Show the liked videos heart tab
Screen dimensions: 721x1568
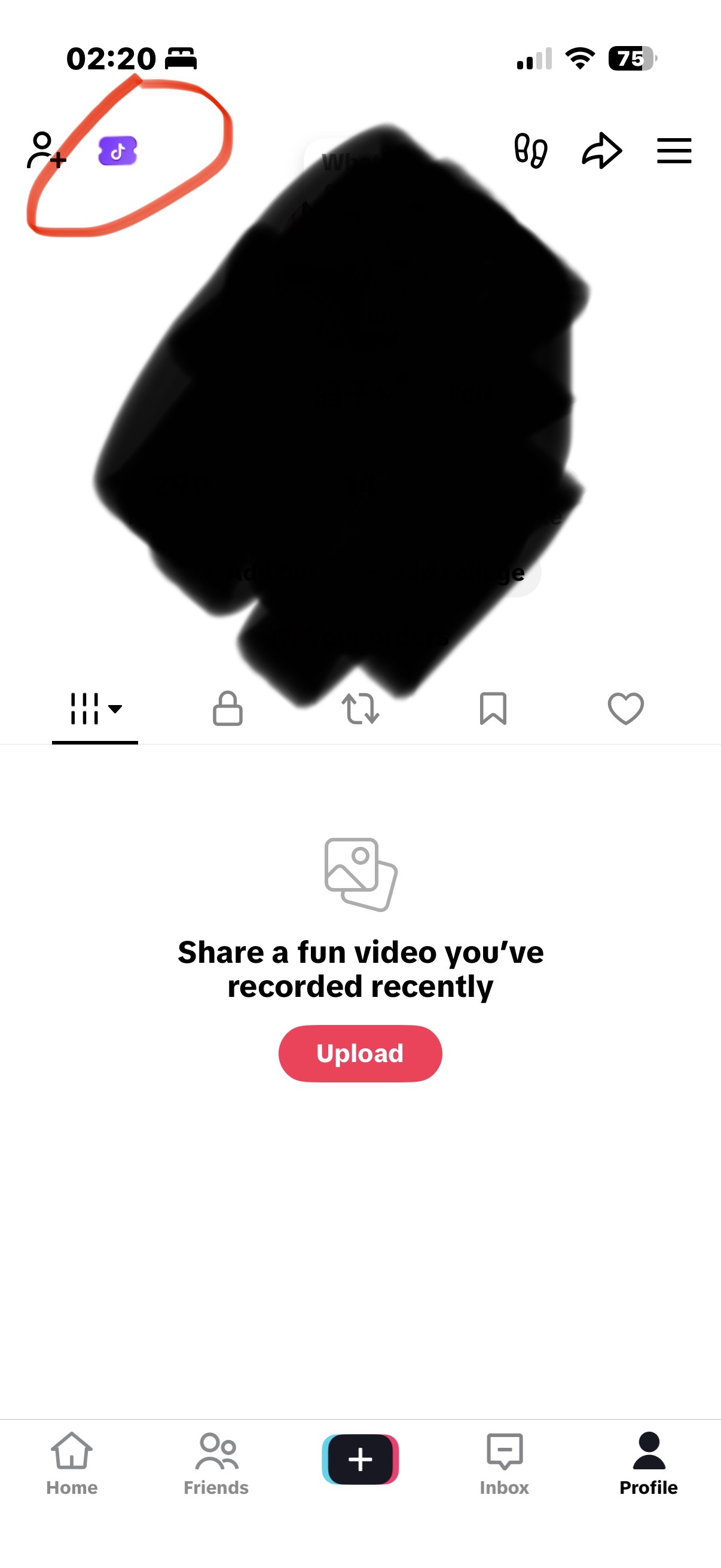pyautogui.click(x=625, y=709)
